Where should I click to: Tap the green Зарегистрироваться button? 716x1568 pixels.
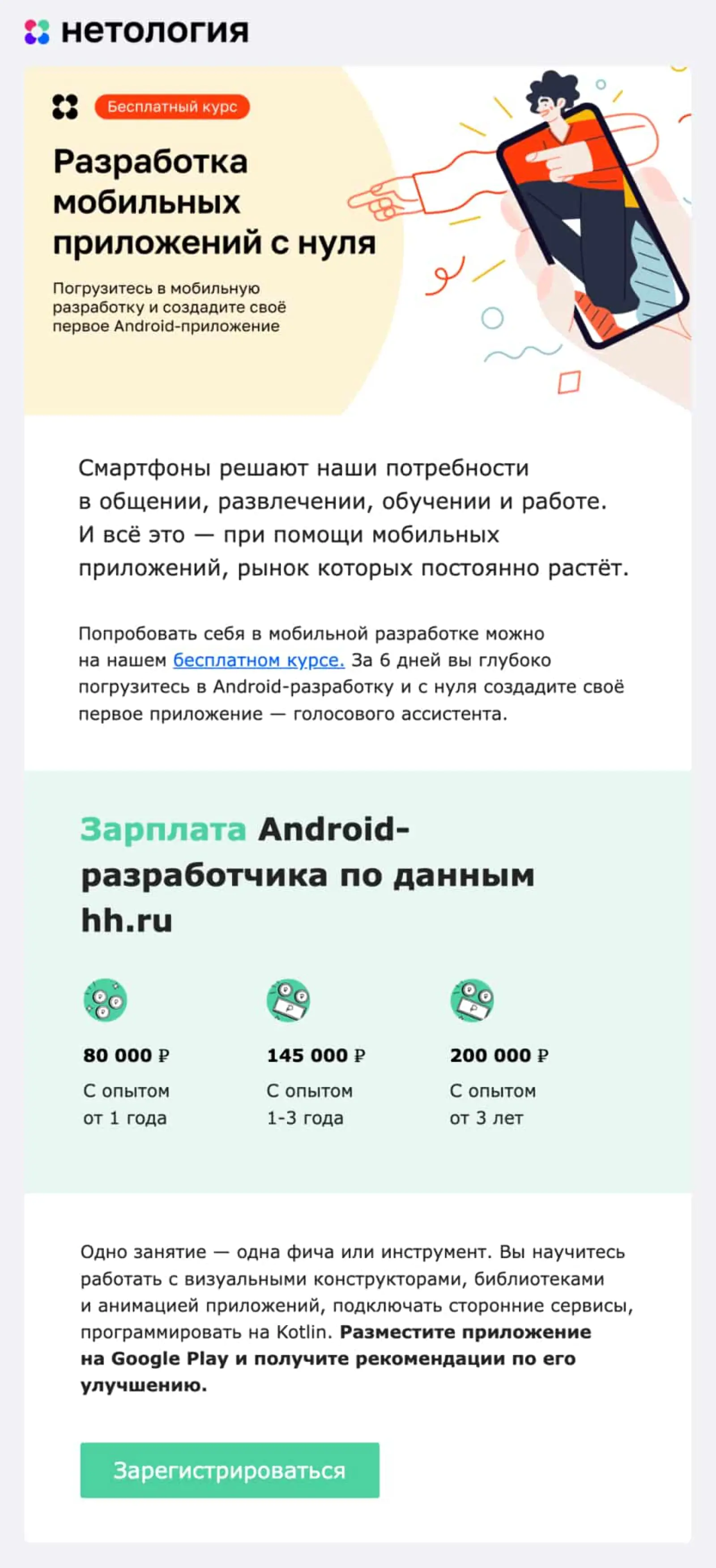[229, 1470]
